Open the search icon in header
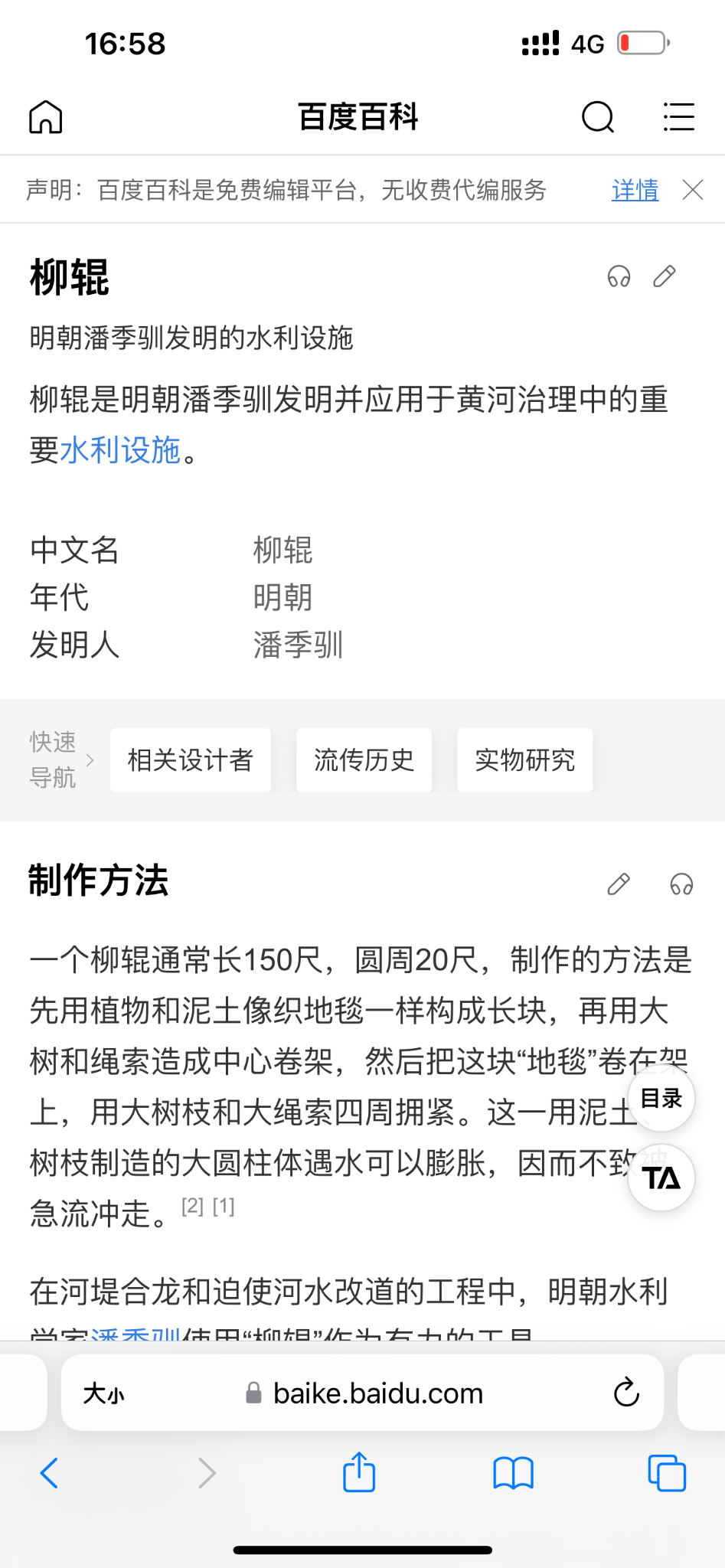The height and width of the screenshot is (1568, 725). [x=598, y=117]
